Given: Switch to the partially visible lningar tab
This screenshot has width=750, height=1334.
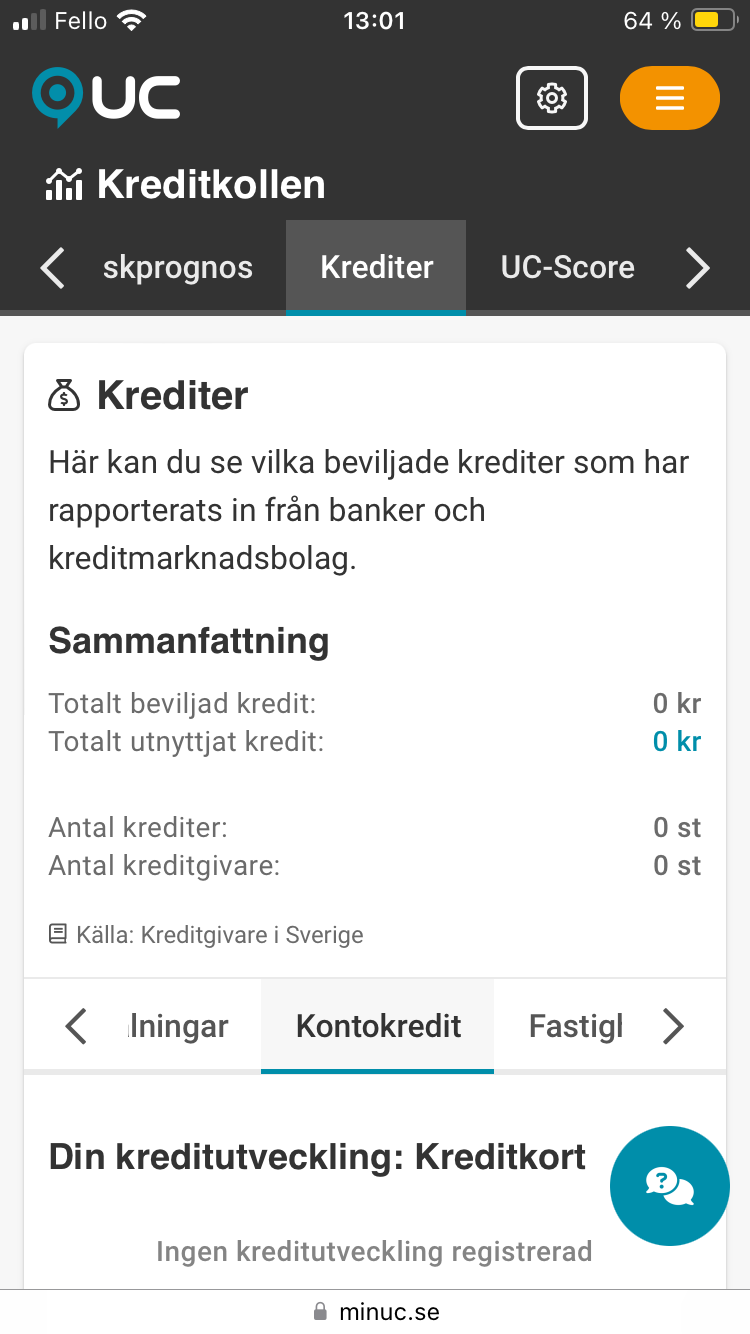Looking at the screenshot, I should 179,1026.
